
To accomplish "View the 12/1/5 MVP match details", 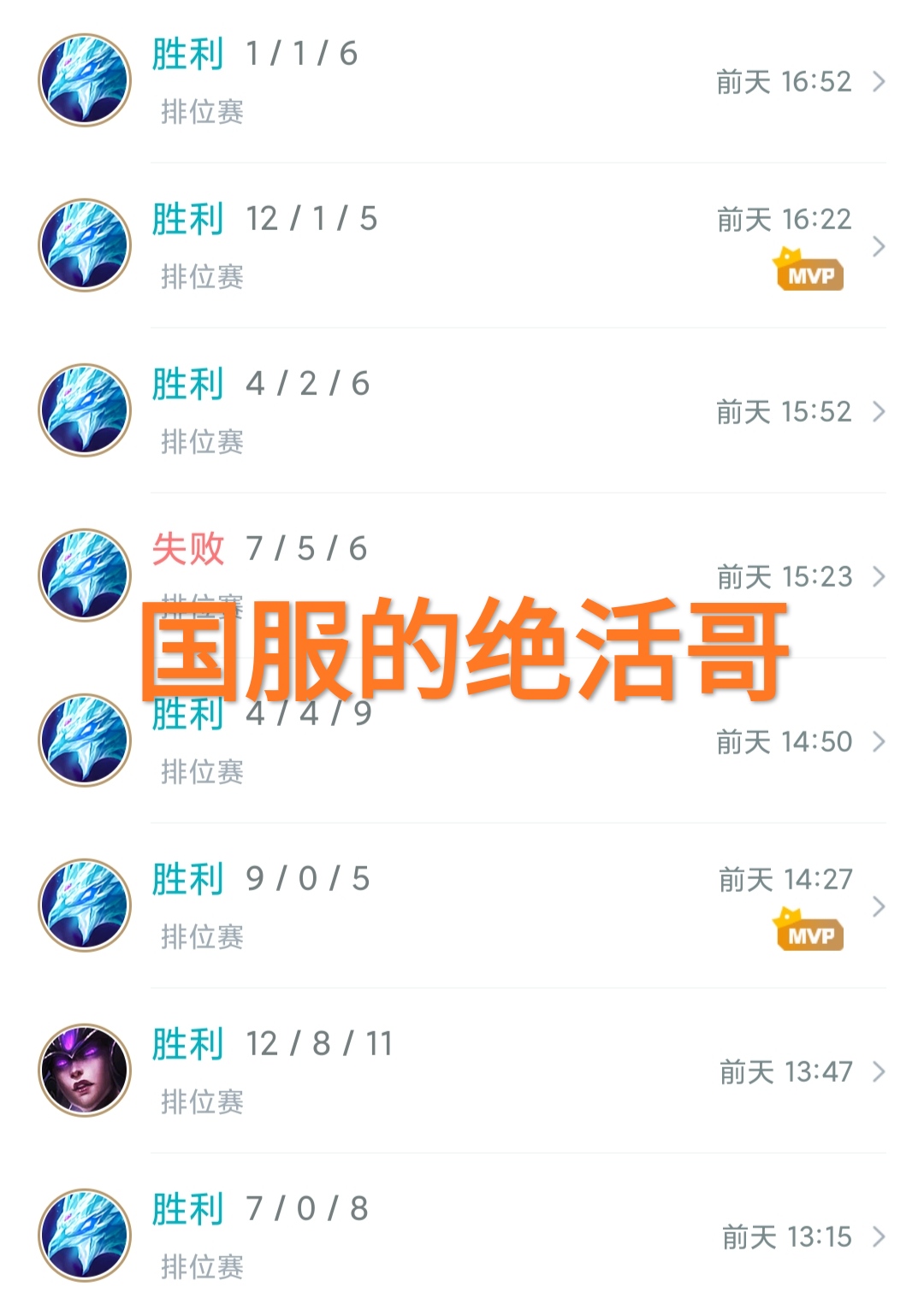I will (462, 246).
